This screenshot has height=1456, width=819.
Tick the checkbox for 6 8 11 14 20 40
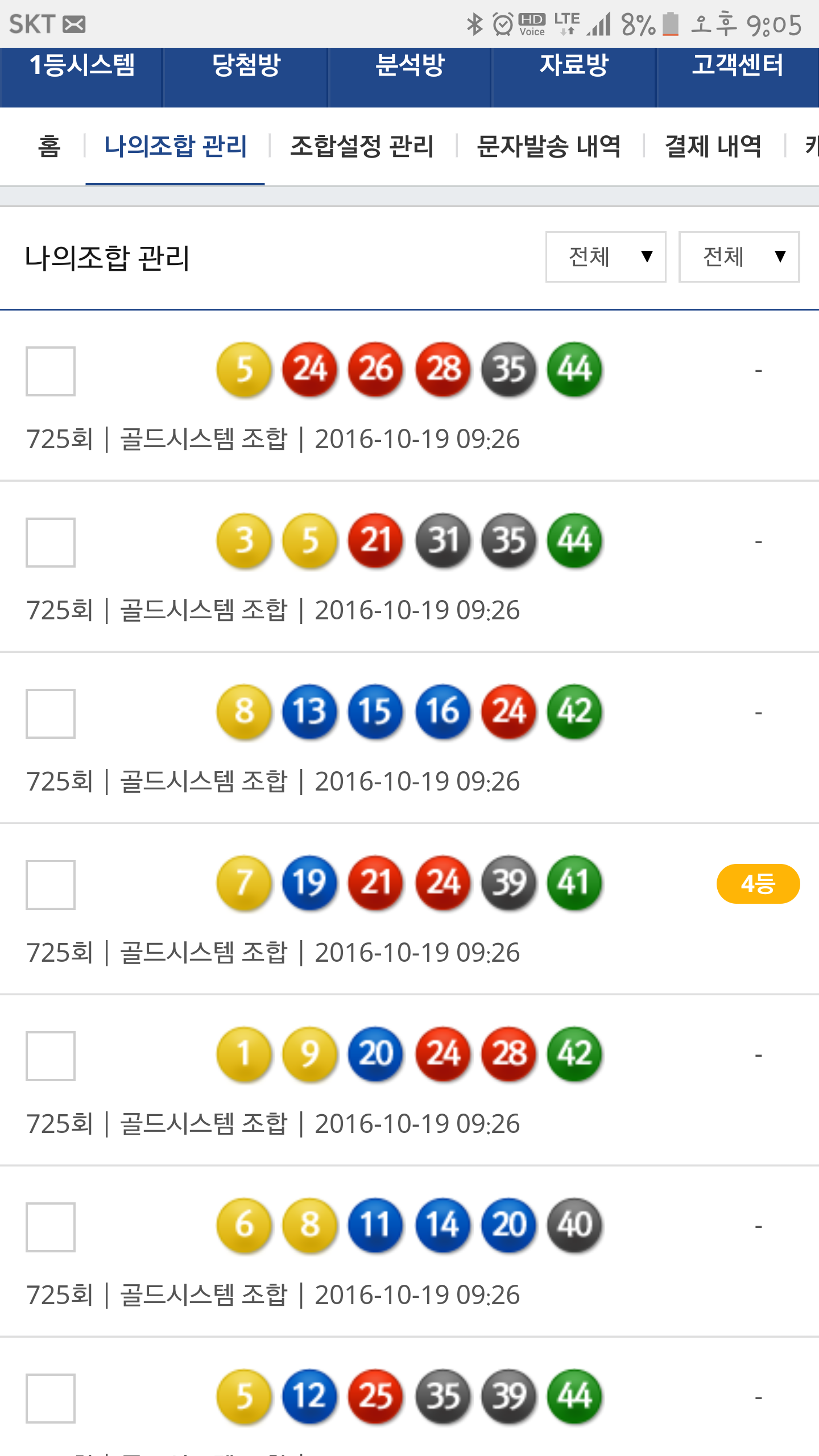(x=51, y=1227)
